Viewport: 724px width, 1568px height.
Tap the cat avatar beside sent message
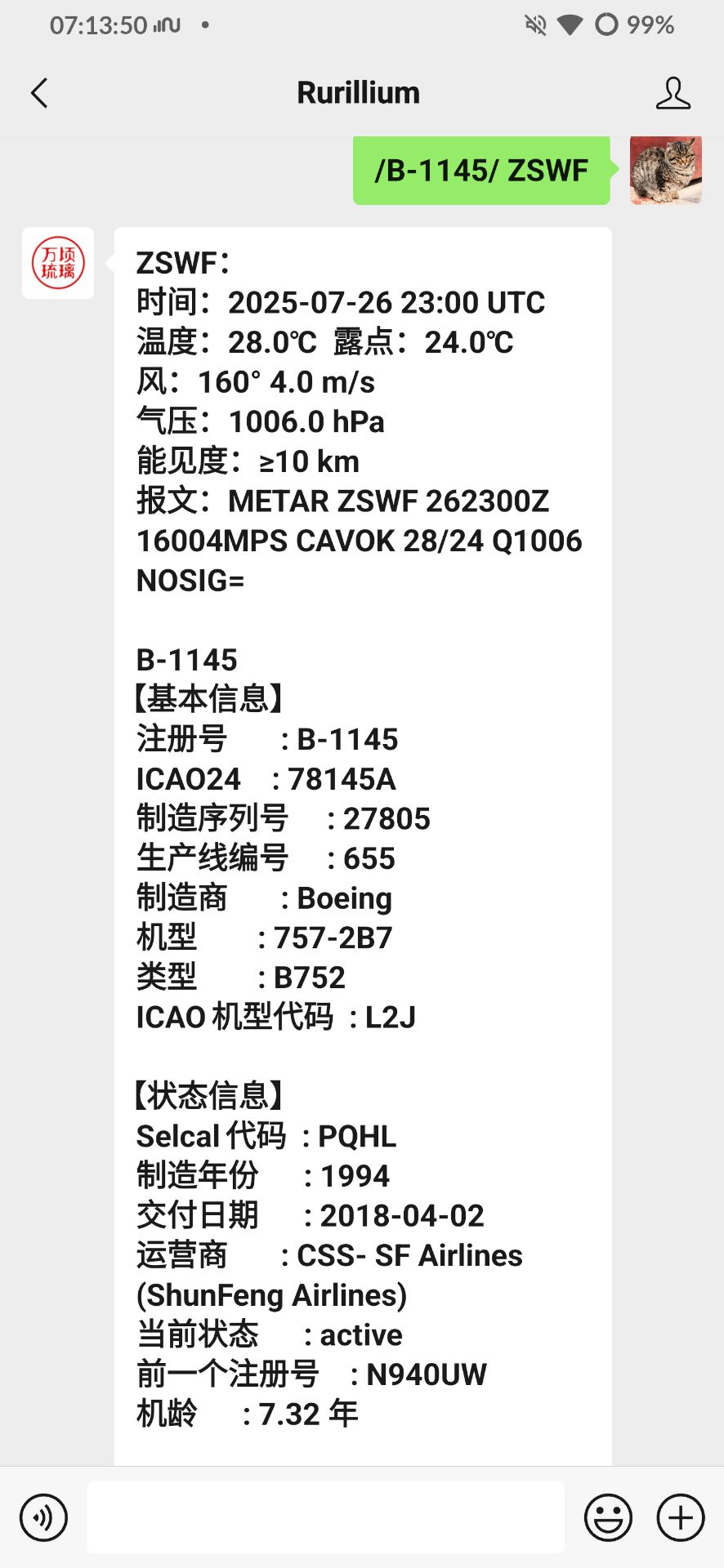click(665, 170)
